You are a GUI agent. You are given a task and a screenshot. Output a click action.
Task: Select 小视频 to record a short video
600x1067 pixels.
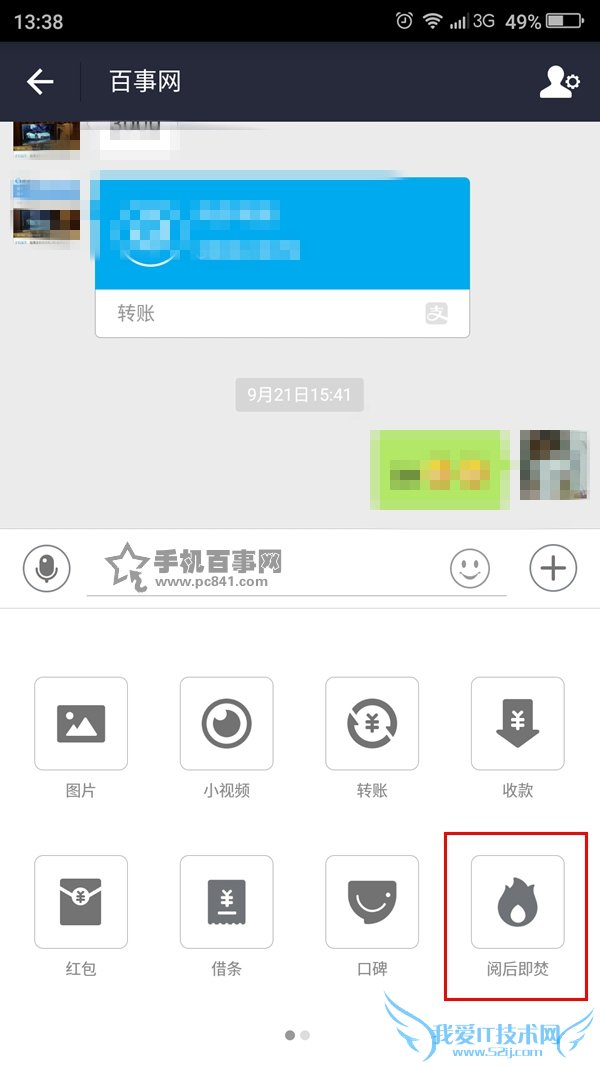[x=226, y=723]
